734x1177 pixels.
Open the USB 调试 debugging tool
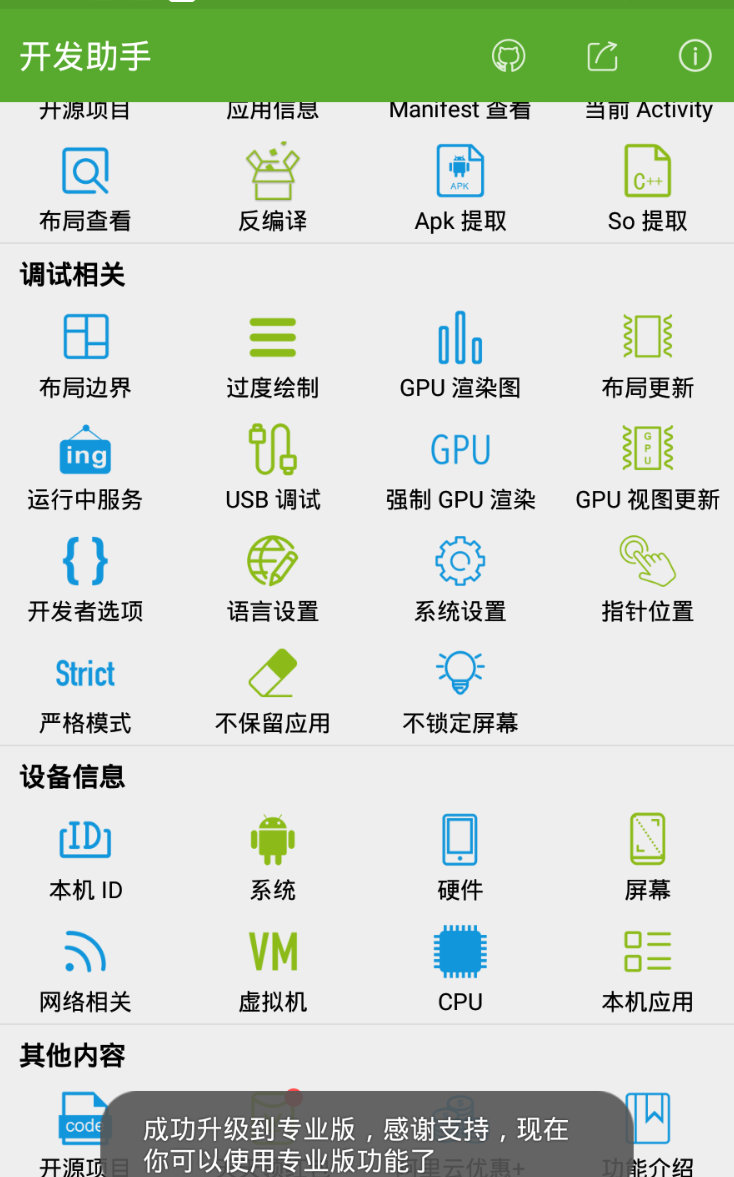click(x=272, y=466)
